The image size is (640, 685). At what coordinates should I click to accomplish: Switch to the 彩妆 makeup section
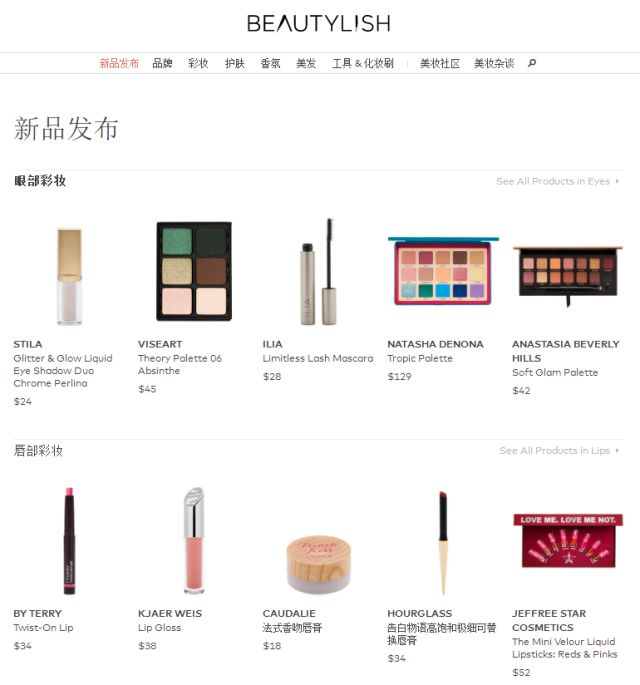[198, 63]
